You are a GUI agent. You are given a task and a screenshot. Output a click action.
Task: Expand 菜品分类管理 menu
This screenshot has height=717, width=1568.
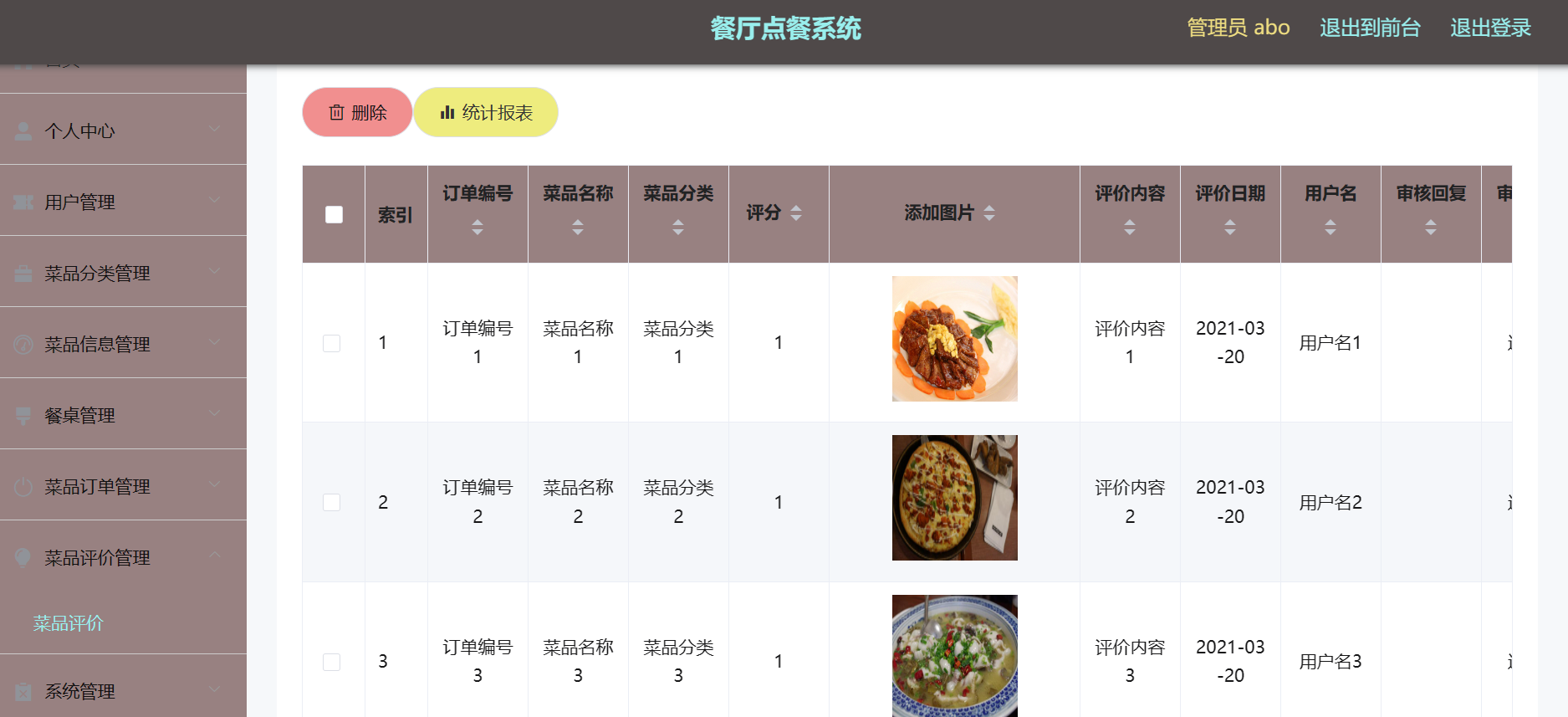coord(123,273)
